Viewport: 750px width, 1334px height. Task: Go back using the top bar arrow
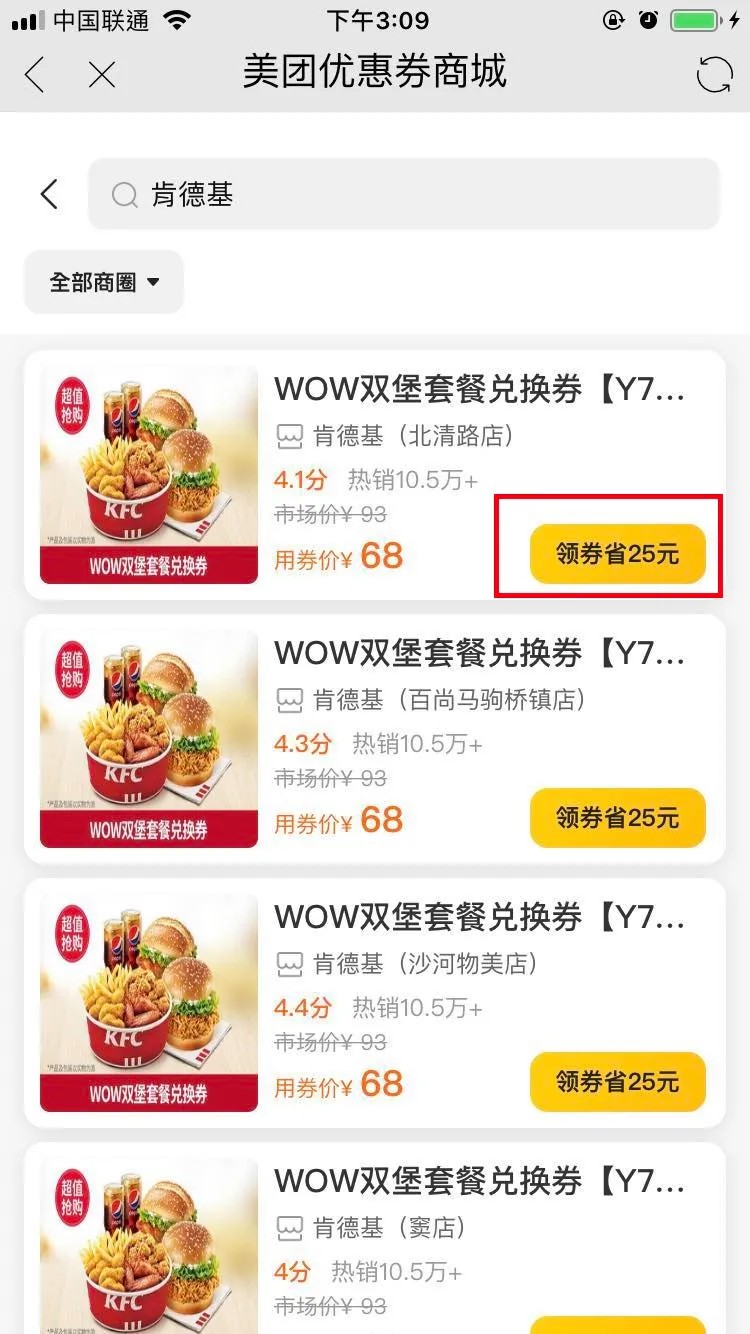tap(35, 75)
